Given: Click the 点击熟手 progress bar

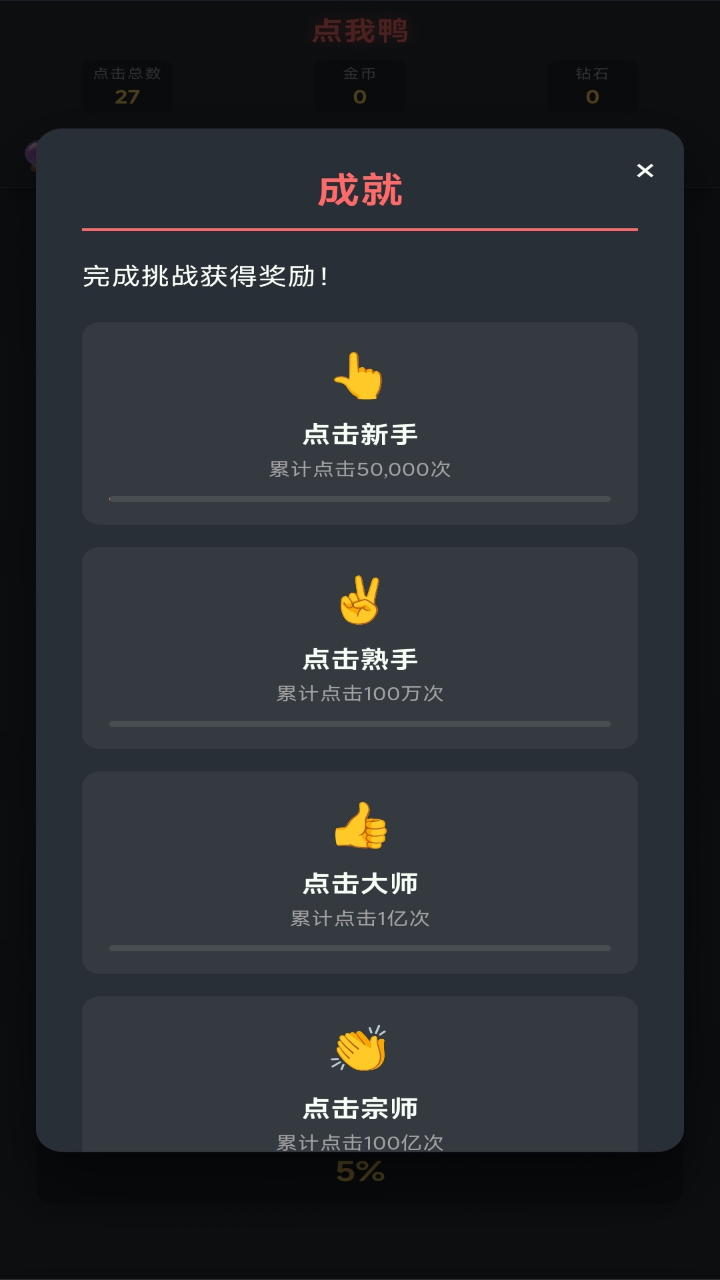Looking at the screenshot, I should [360, 722].
